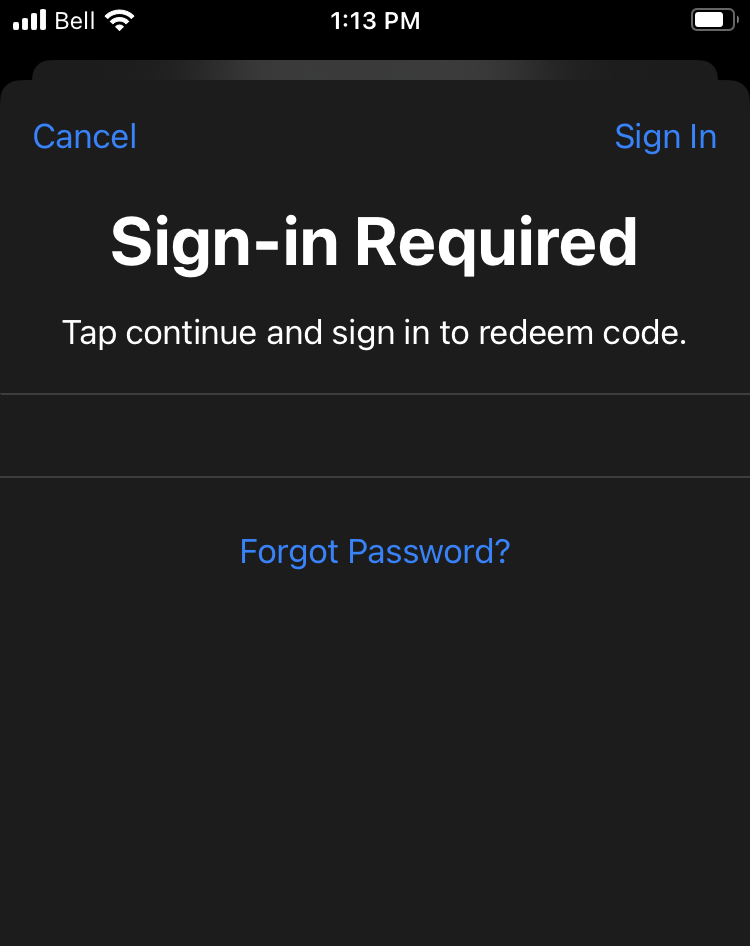Tap the left cluster of status bar icons

pos(70,19)
